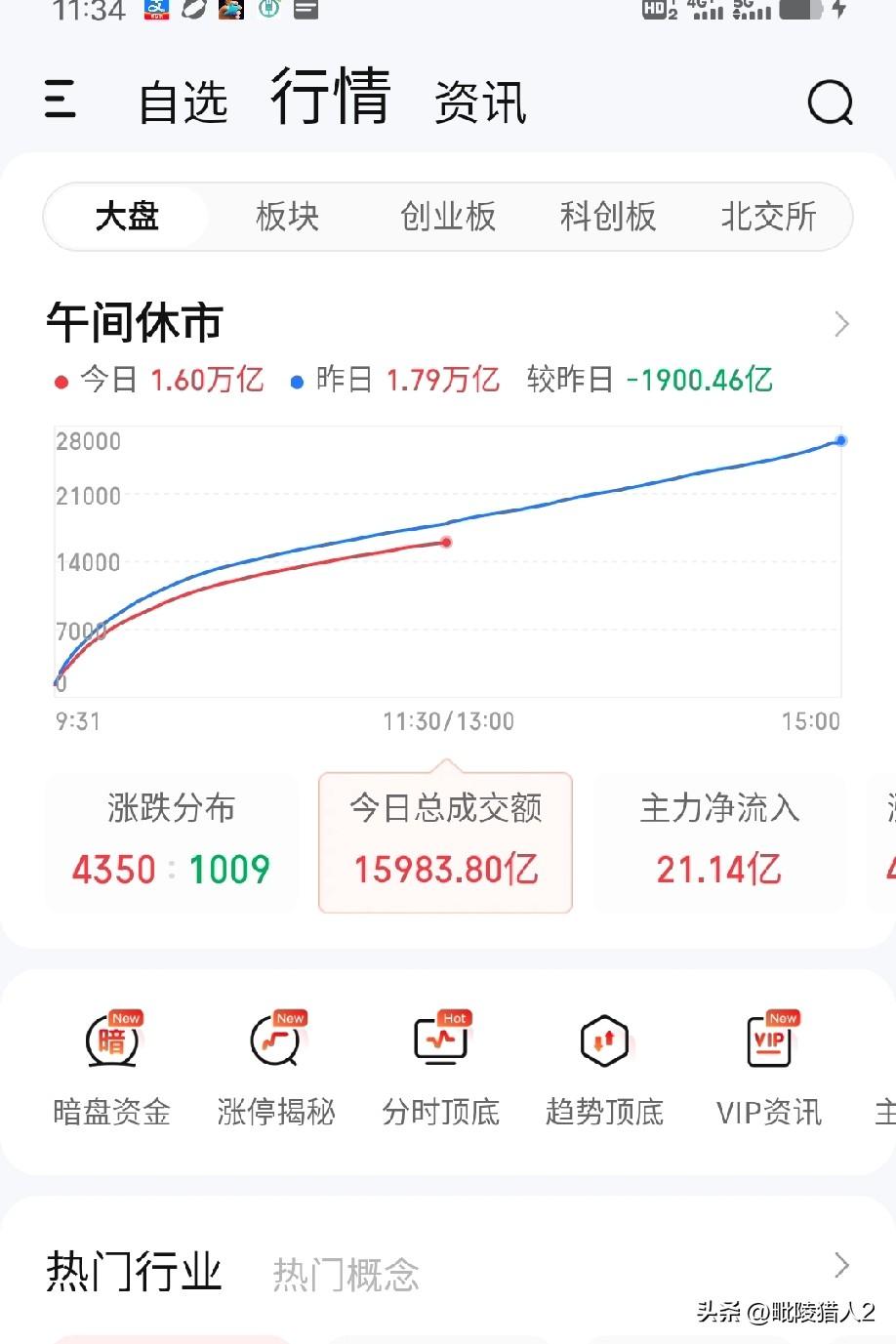
Task: Open the 科创板 tab
Action: tap(607, 217)
